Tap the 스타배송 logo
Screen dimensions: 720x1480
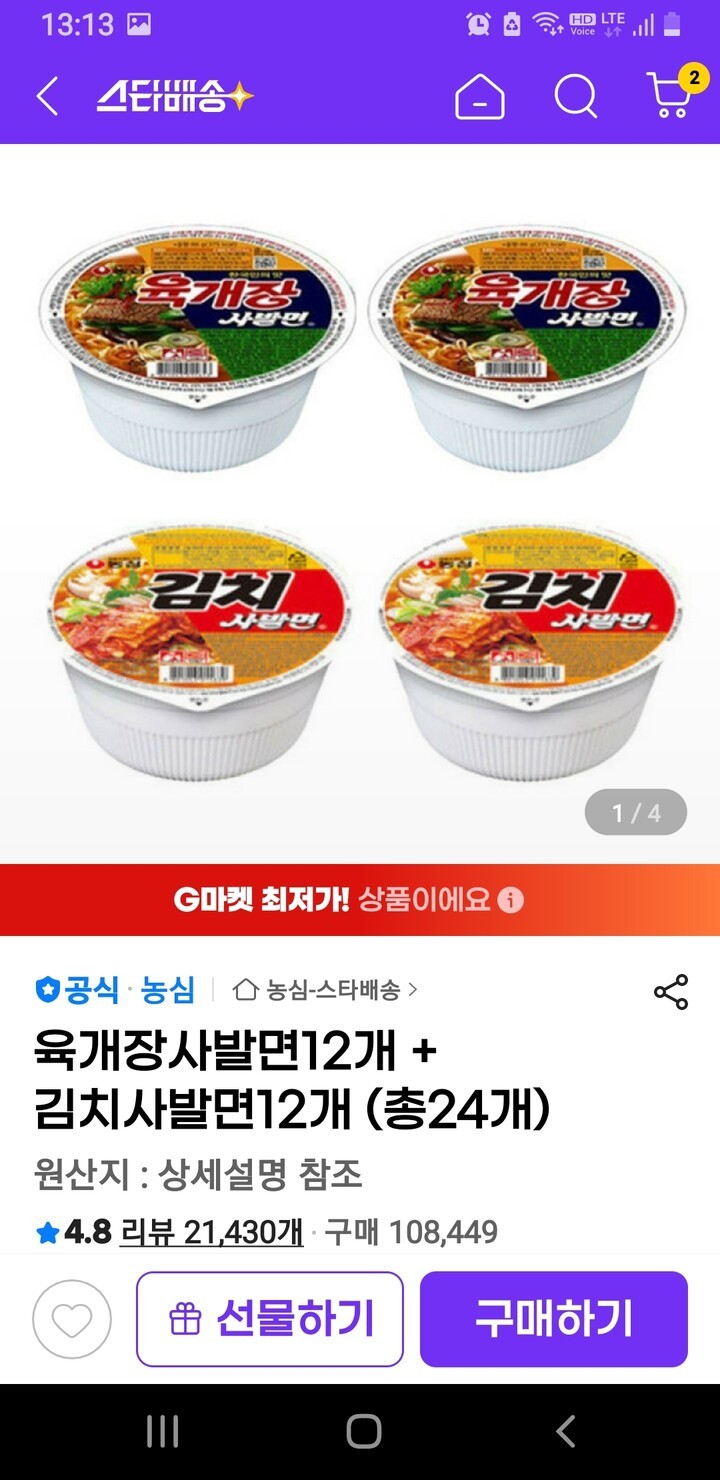(175, 97)
